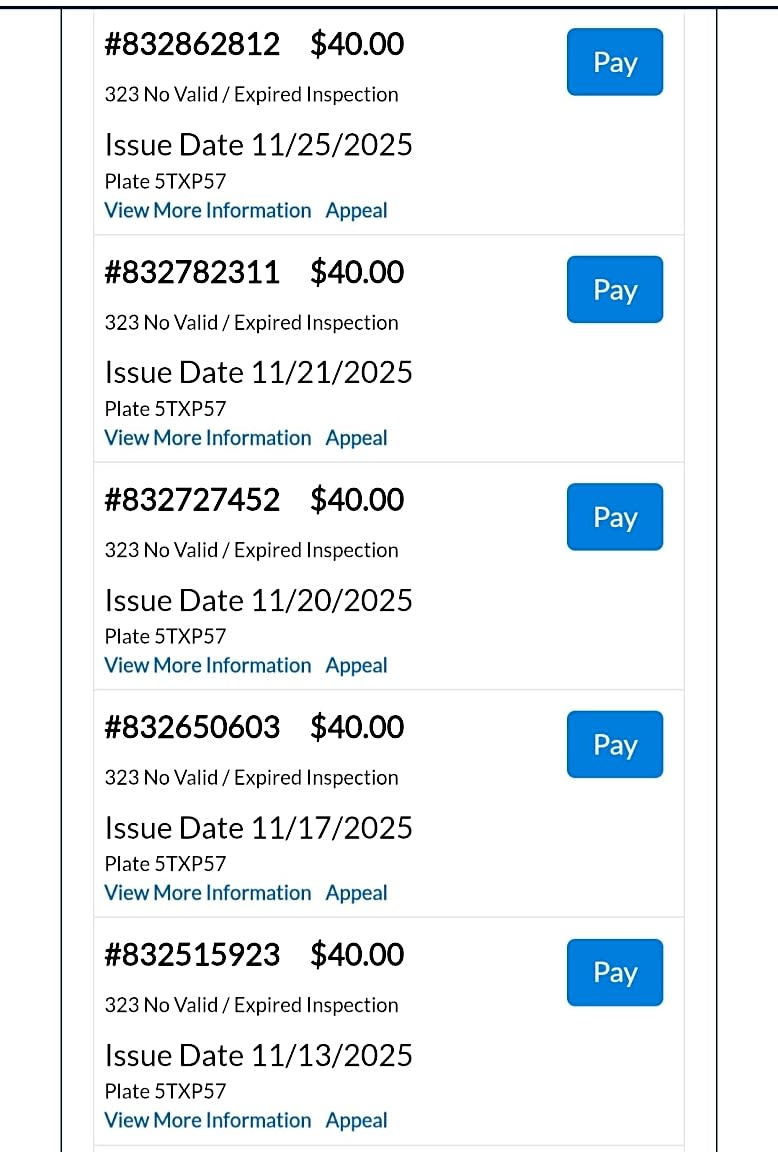778x1152 pixels.
Task: Pay ticket #832782311
Action: 614,290
